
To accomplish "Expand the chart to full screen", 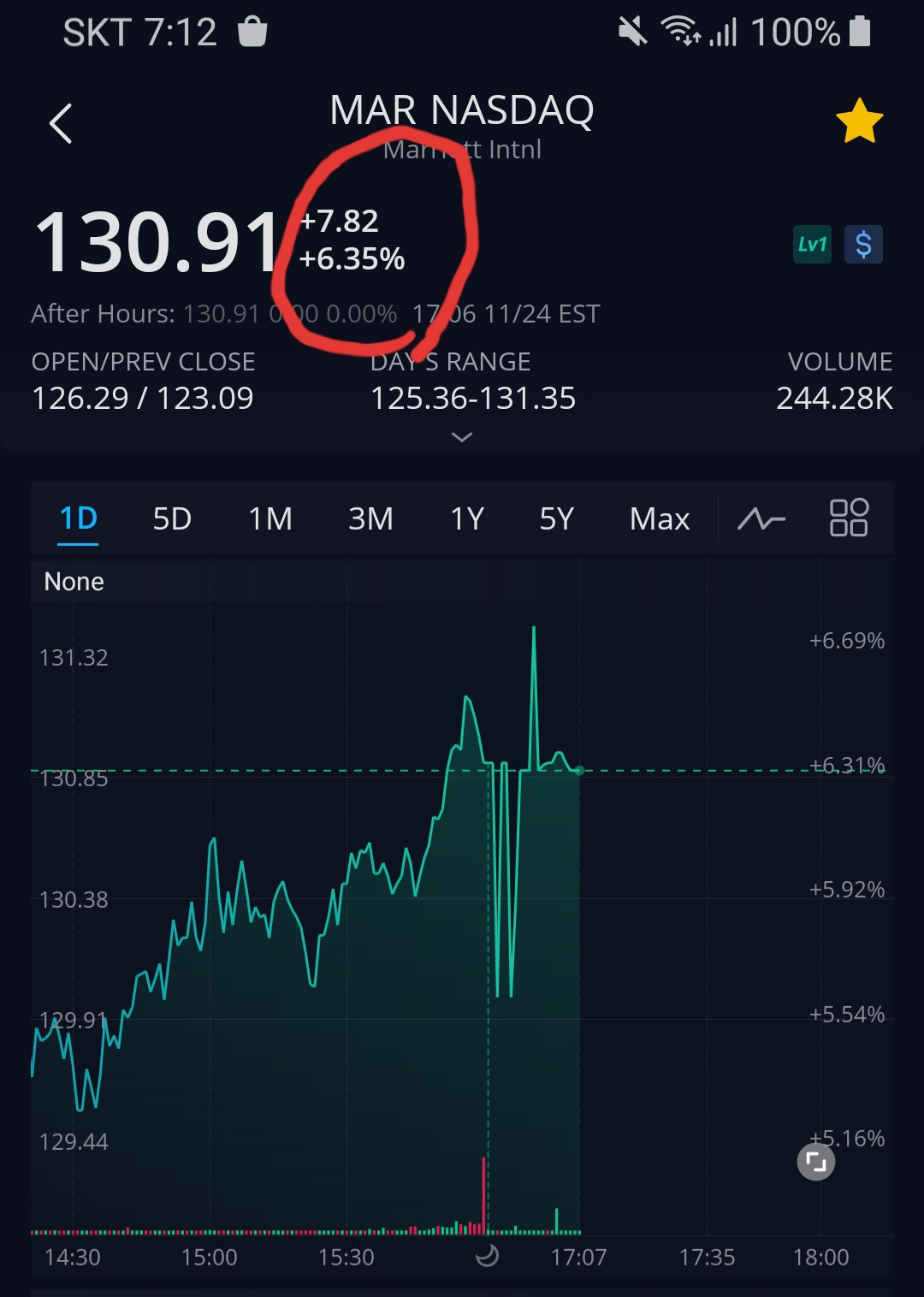I will point(816,1162).
